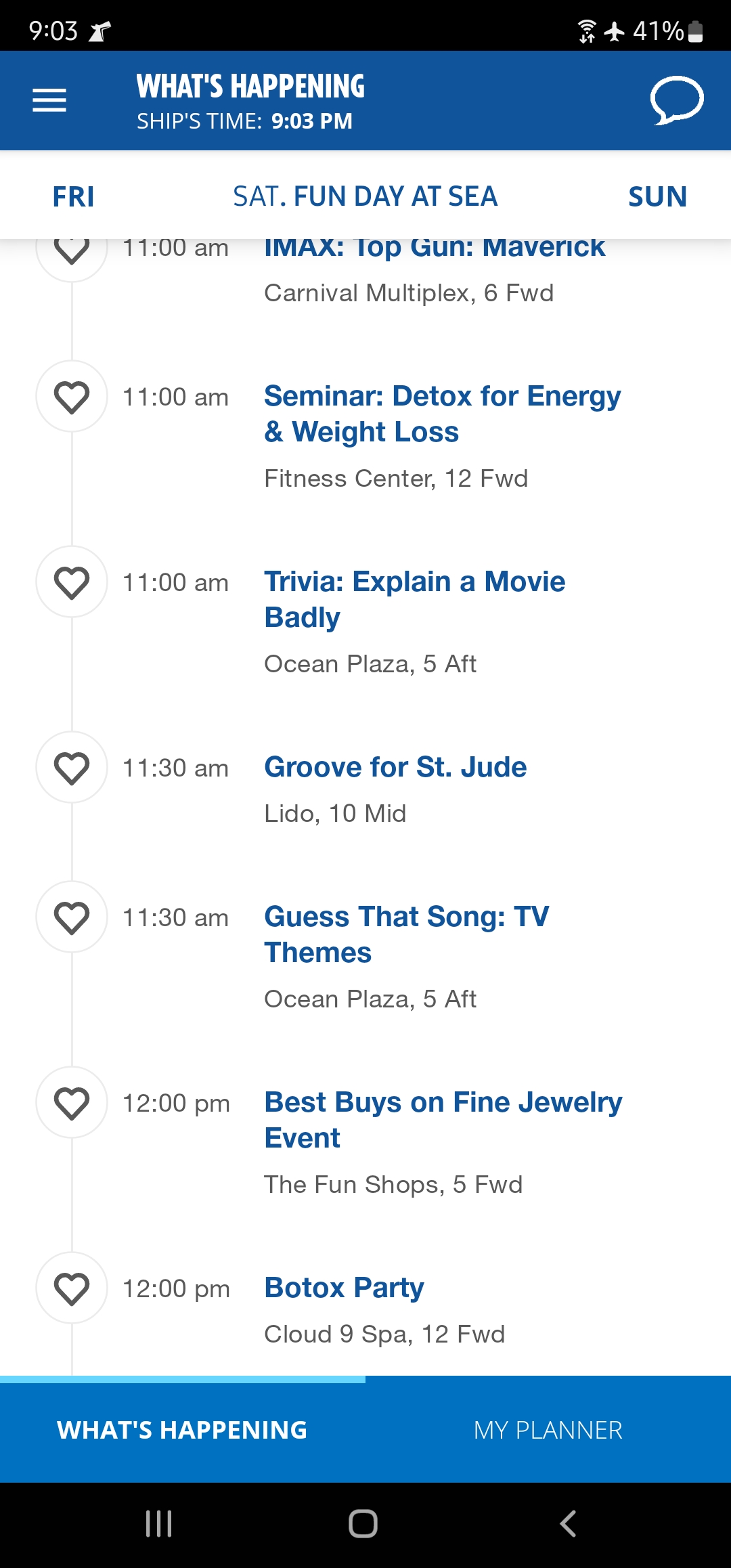Viewport: 731px width, 1568px height.
Task: Favorite the Seminar: Detox for Energy event
Action: [x=72, y=397]
